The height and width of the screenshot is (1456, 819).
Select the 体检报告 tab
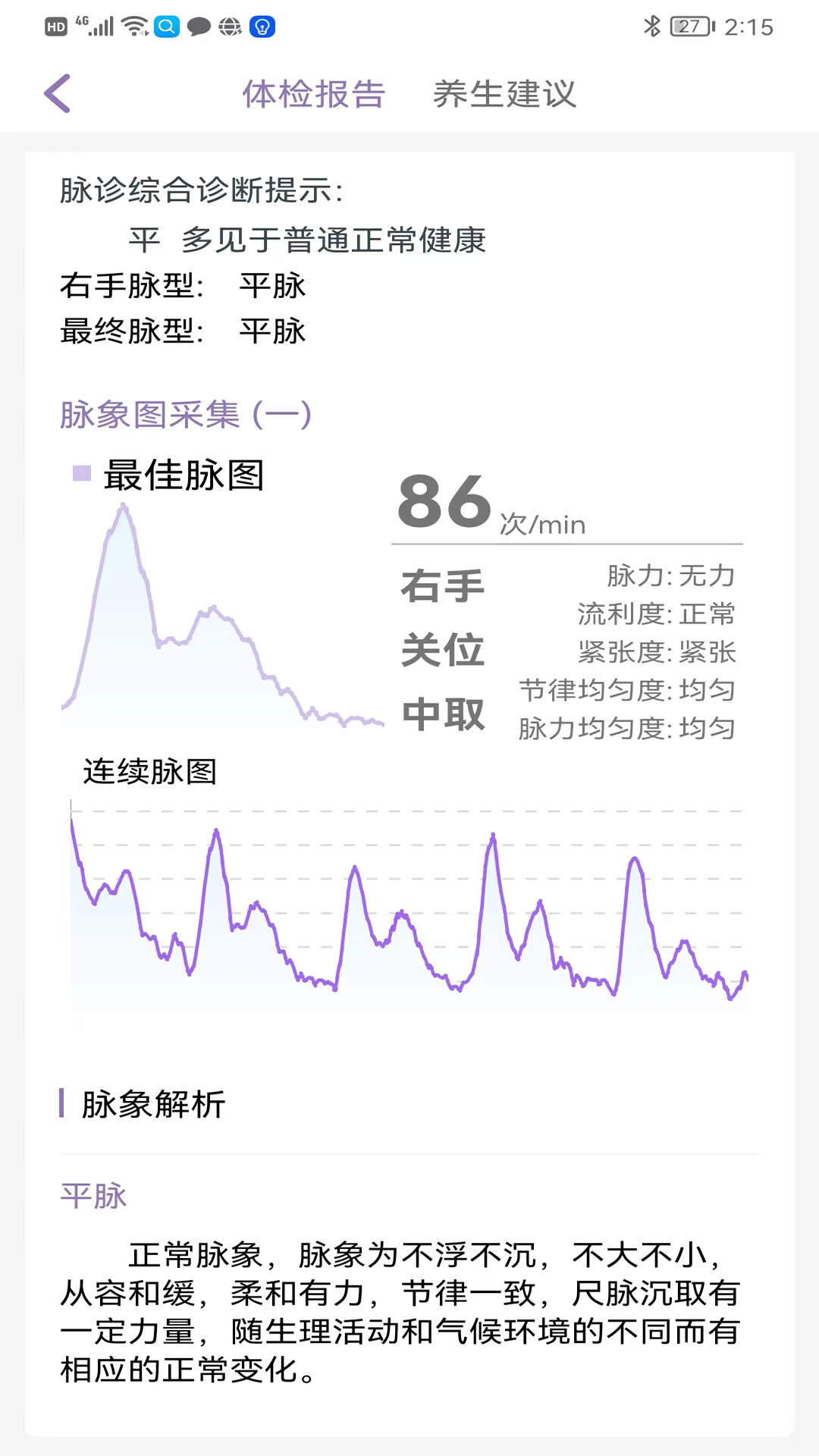(x=314, y=96)
